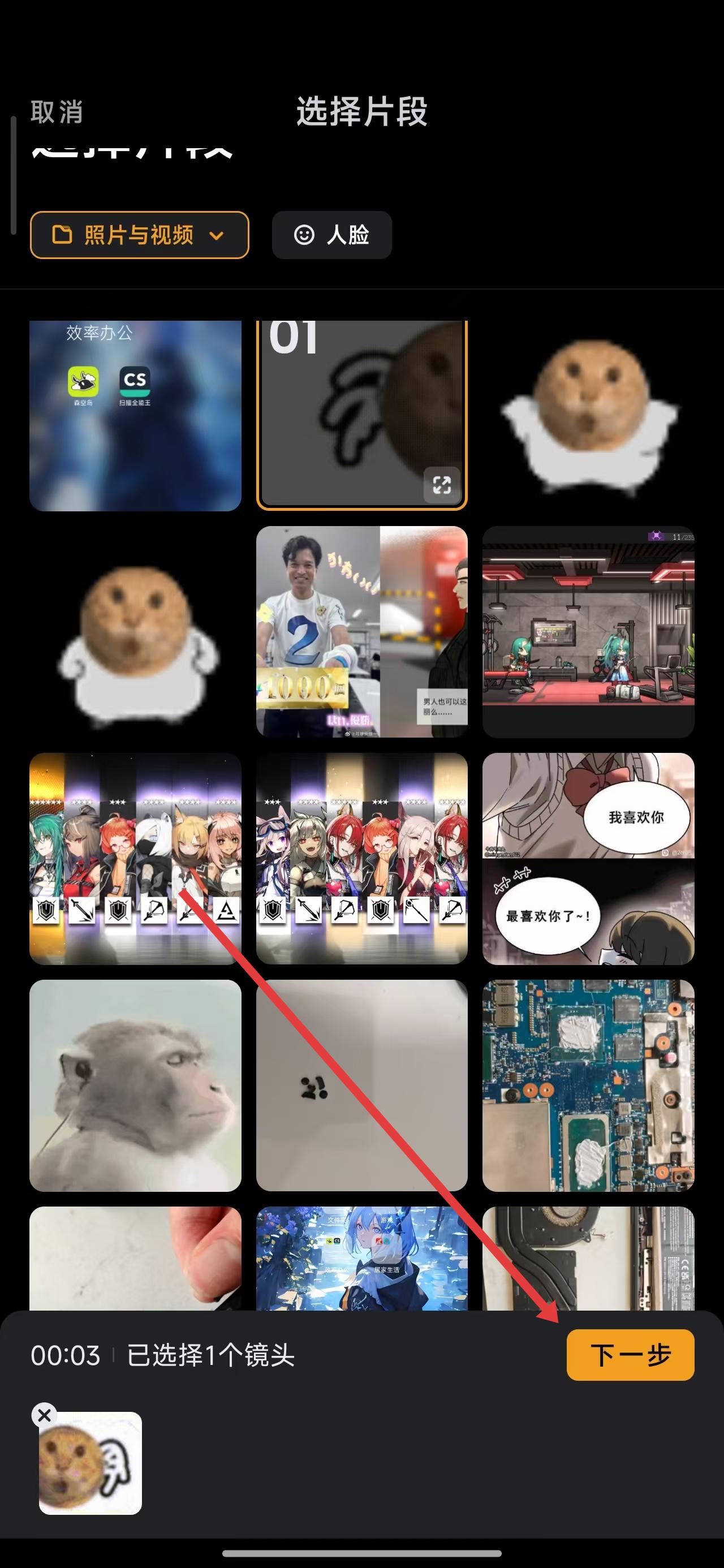
Task: Tap 取消 to cancel selection
Action: pos(57,113)
